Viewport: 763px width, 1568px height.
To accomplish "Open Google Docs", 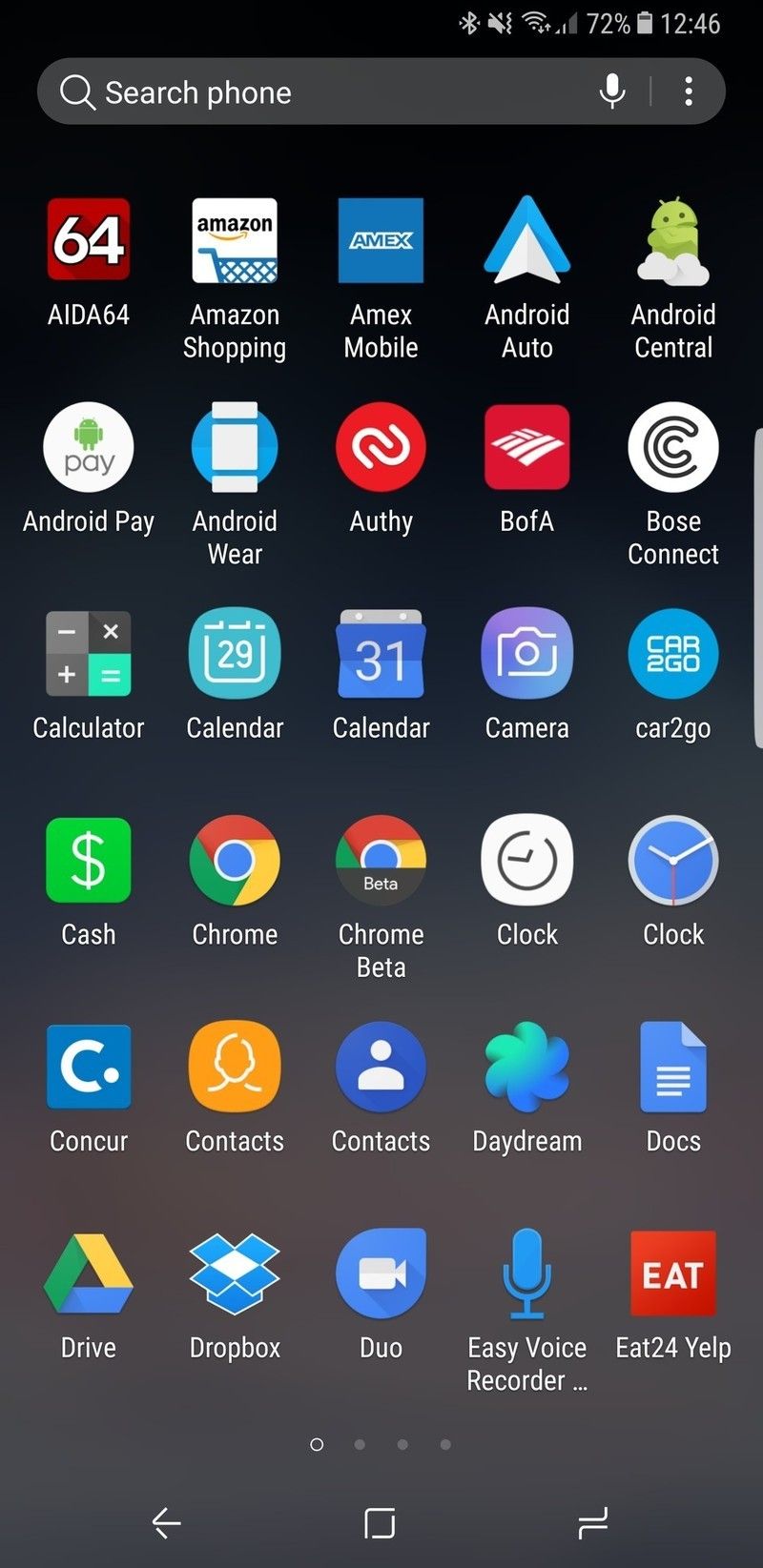I will click(673, 1068).
